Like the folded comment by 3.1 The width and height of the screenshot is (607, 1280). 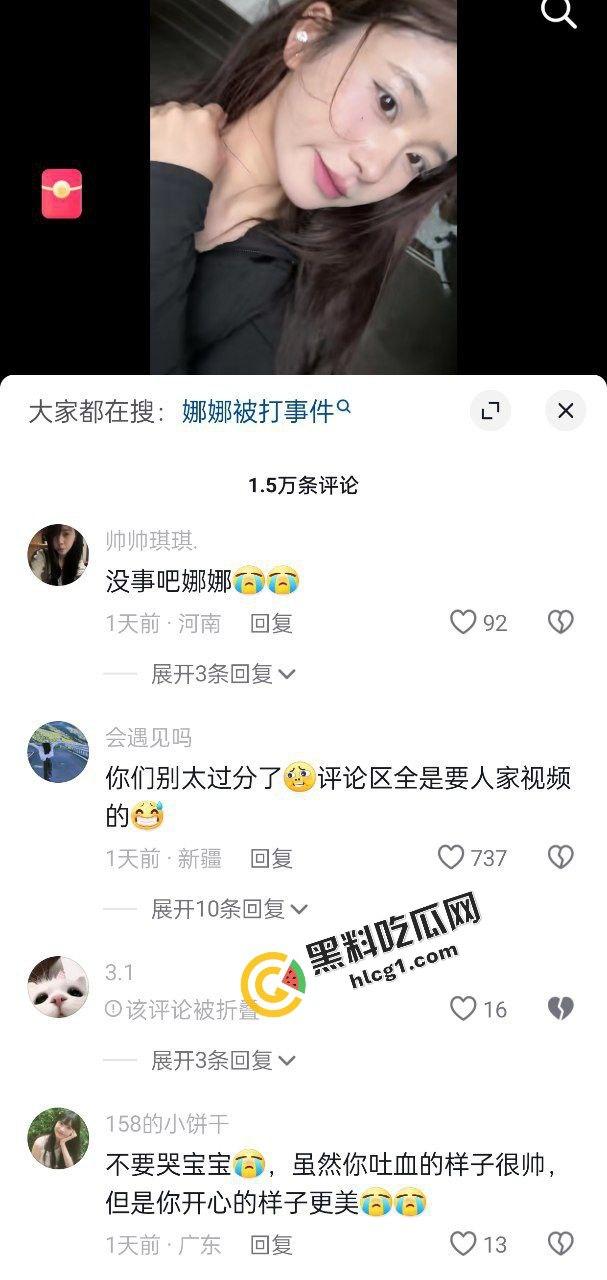464,1009
